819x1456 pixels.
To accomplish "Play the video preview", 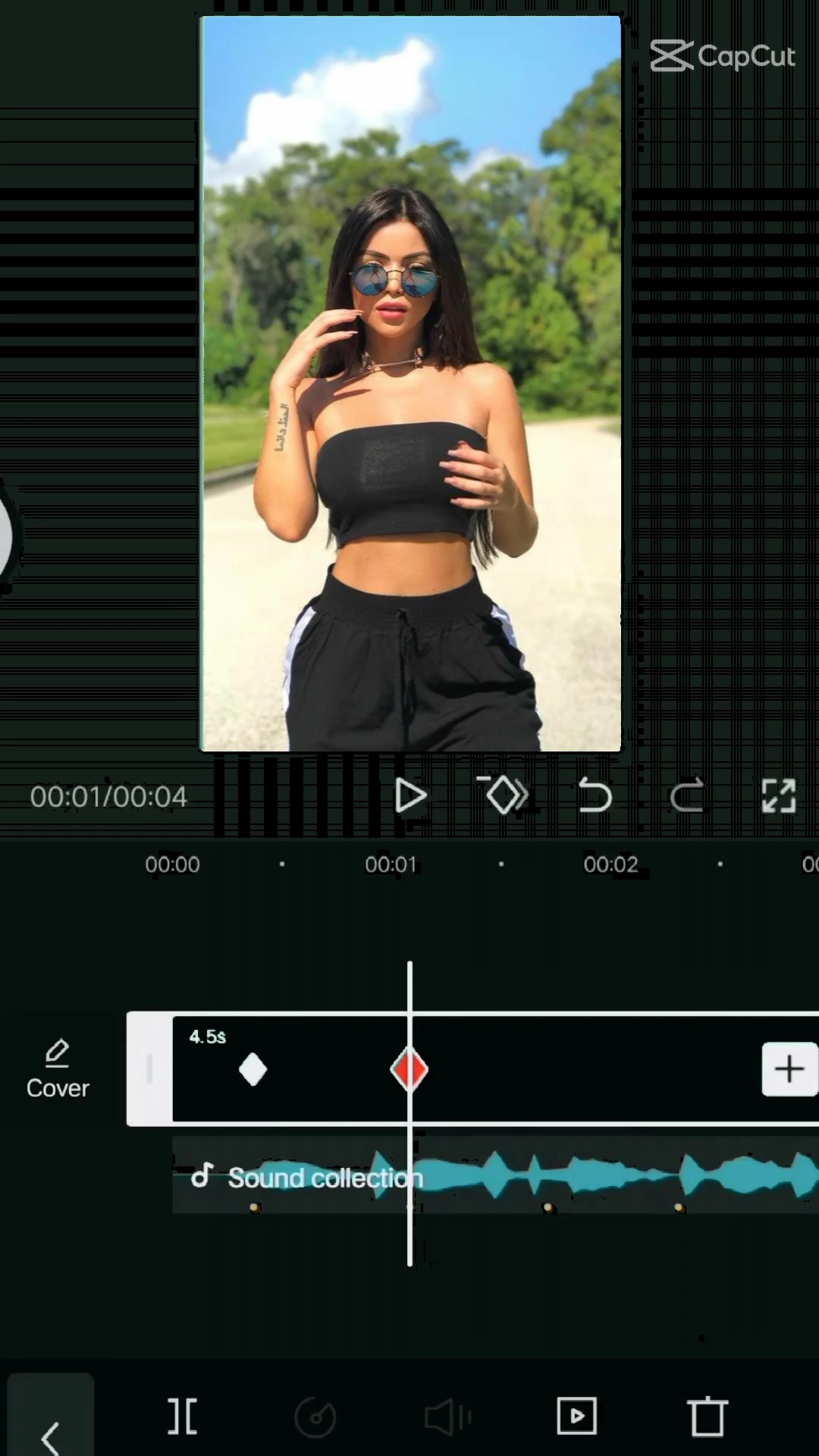I will tap(410, 796).
